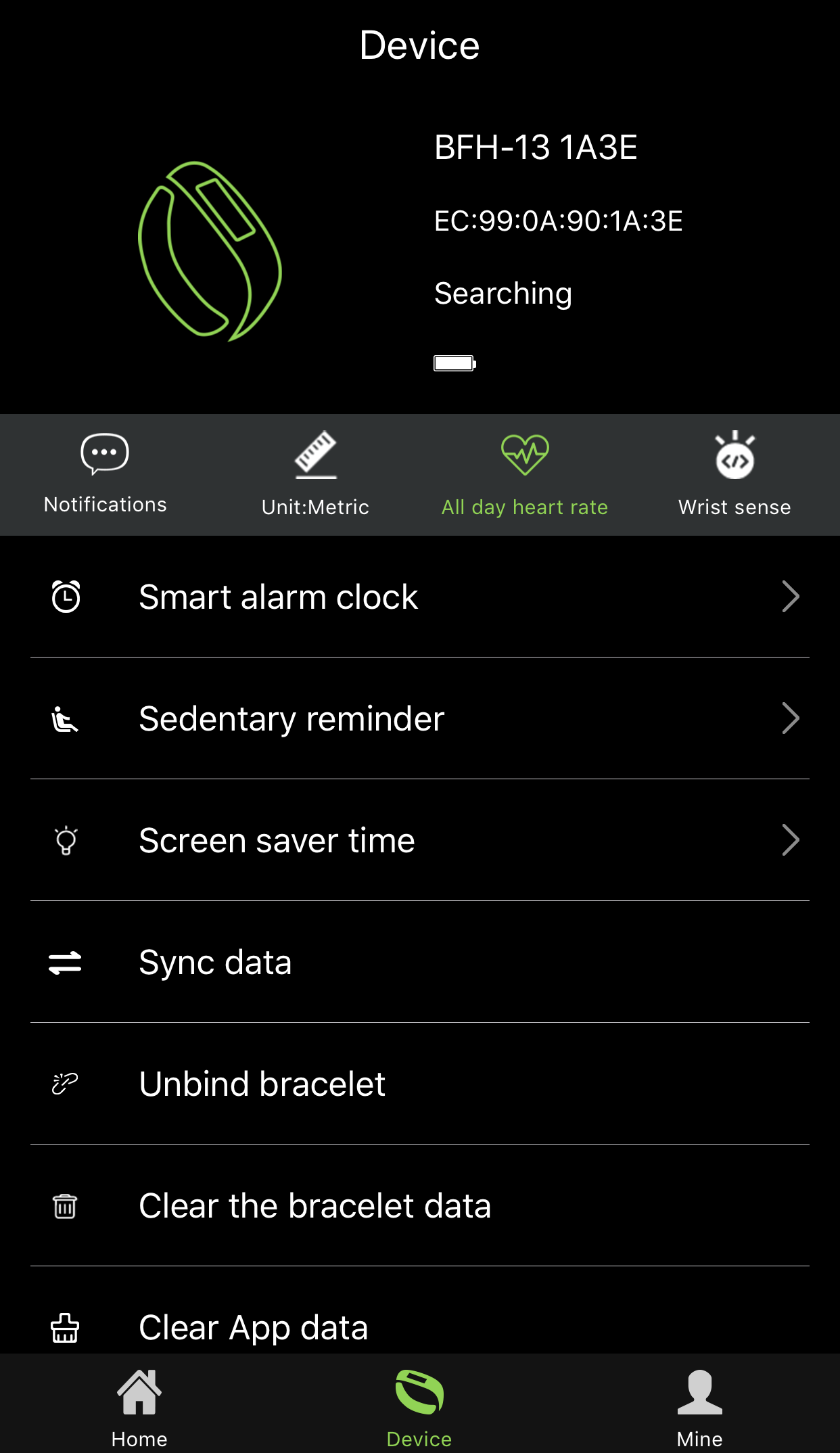Toggle All day heart rate

[525, 474]
